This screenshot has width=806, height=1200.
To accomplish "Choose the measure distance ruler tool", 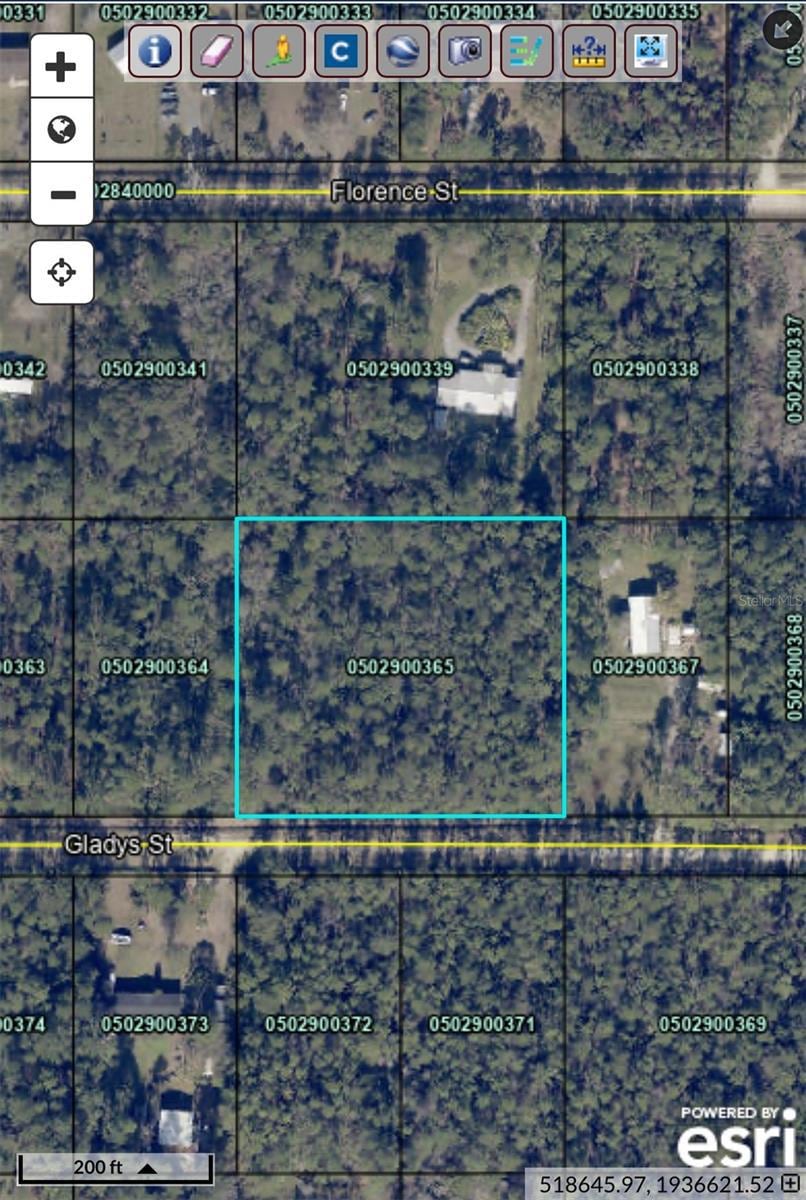I will pyautogui.click(x=589, y=51).
